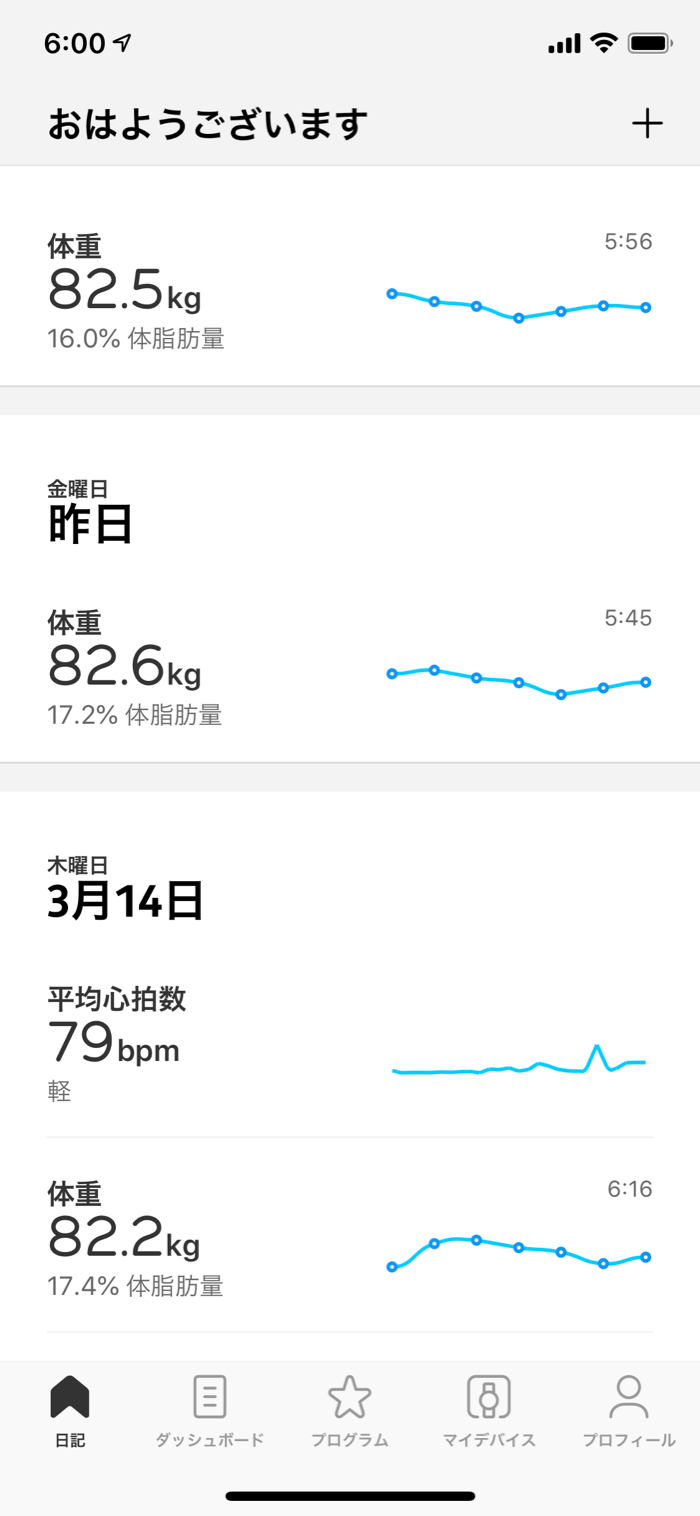700x1516 pixels.
Task: Switch to the プロフィール tab
Action: click(629, 1412)
